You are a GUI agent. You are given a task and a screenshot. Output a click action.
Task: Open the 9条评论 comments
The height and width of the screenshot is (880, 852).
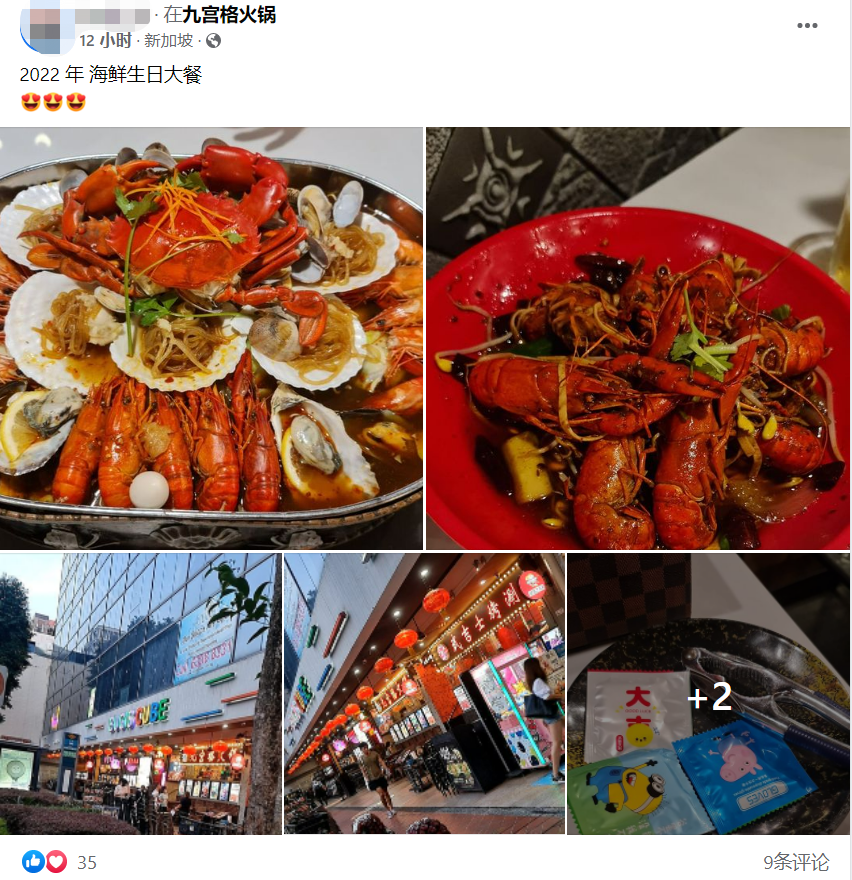pyautogui.click(x=796, y=861)
